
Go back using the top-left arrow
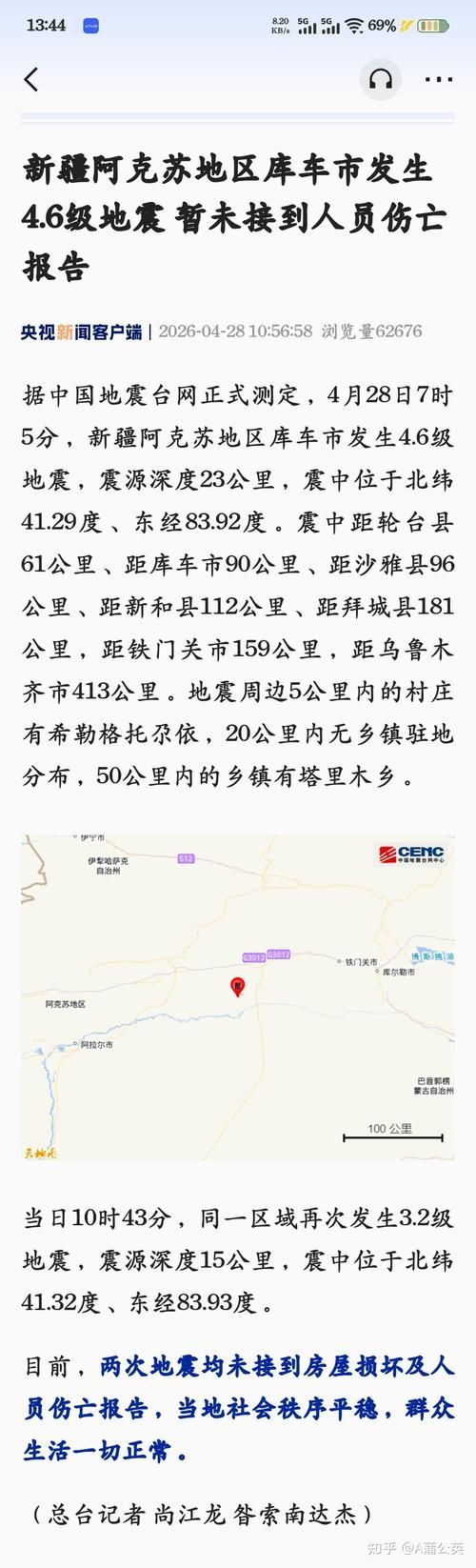[x=31, y=79]
